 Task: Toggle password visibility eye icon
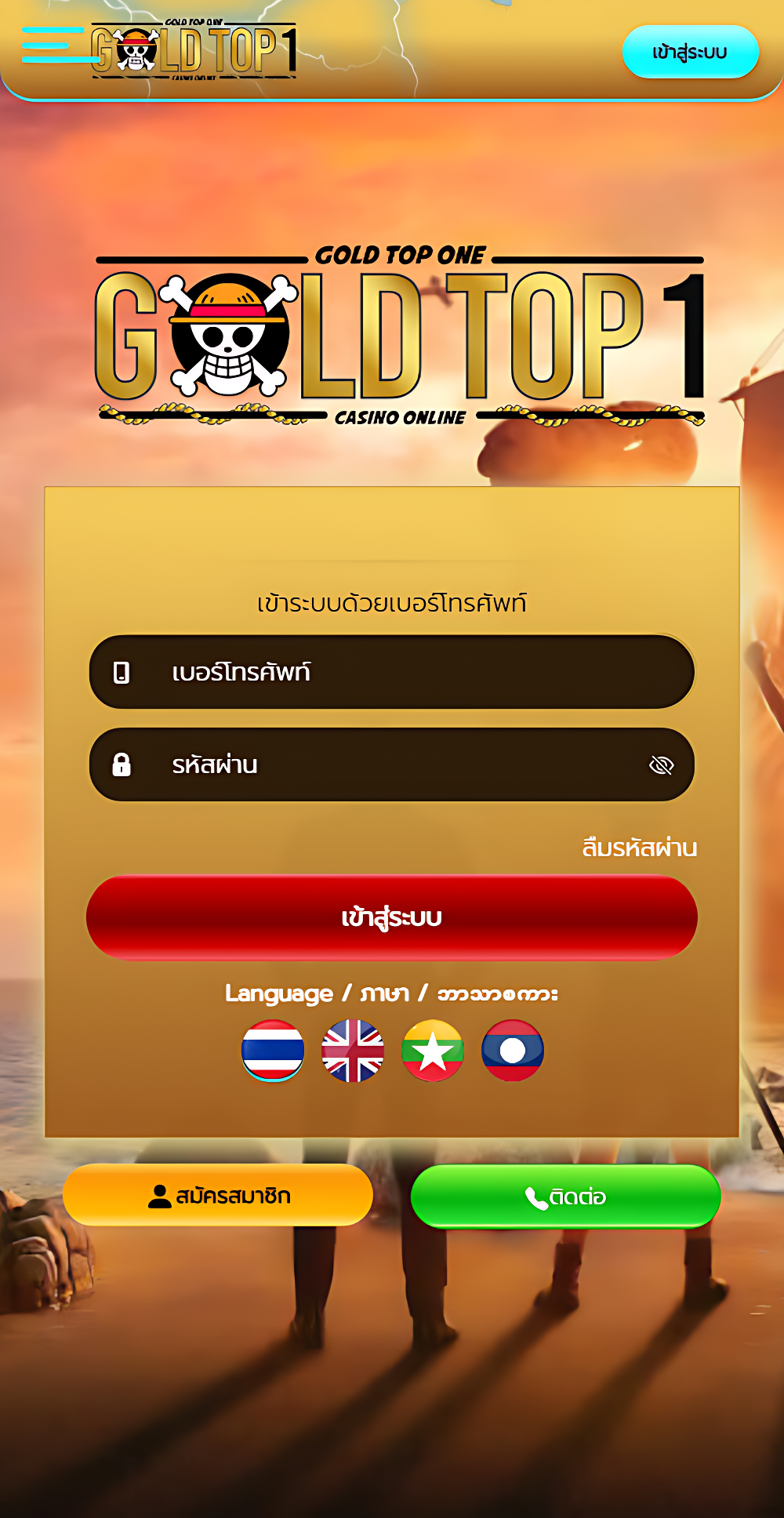(662, 765)
